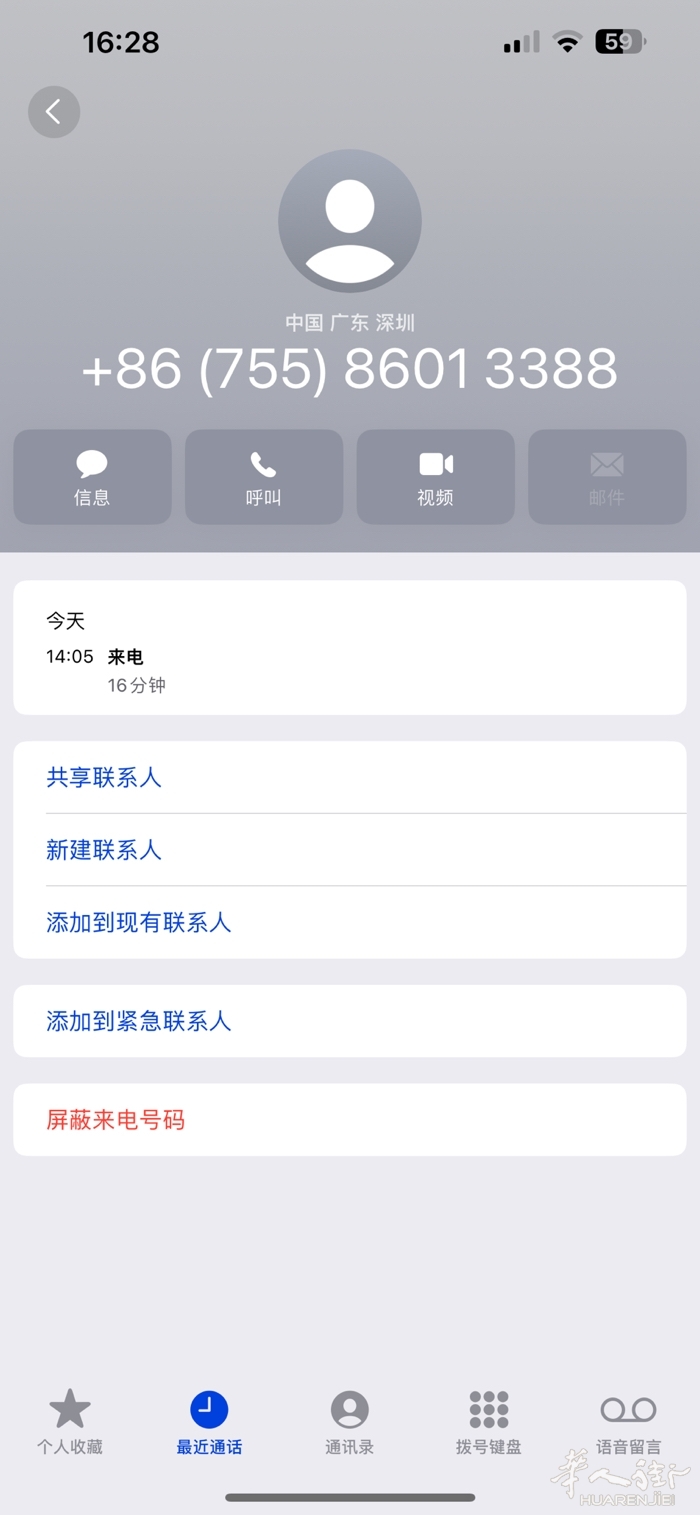Viewport: 700px width, 1515px height.
Task: Select 共享联系人 to share contact
Action: pyautogui.click(x=104, y=778)
